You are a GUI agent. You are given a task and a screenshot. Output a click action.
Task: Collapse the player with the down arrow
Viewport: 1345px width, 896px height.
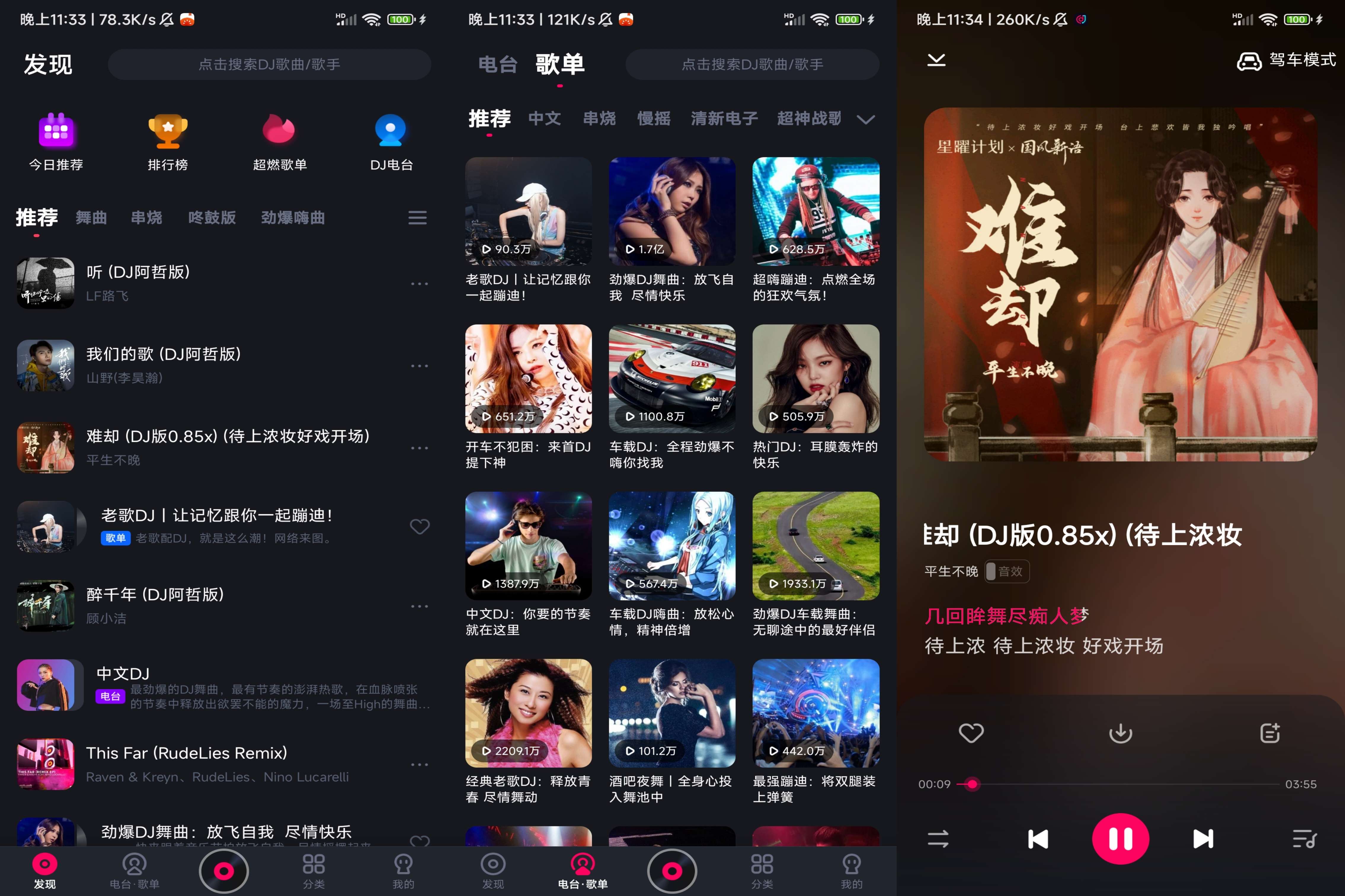point(936,60)
